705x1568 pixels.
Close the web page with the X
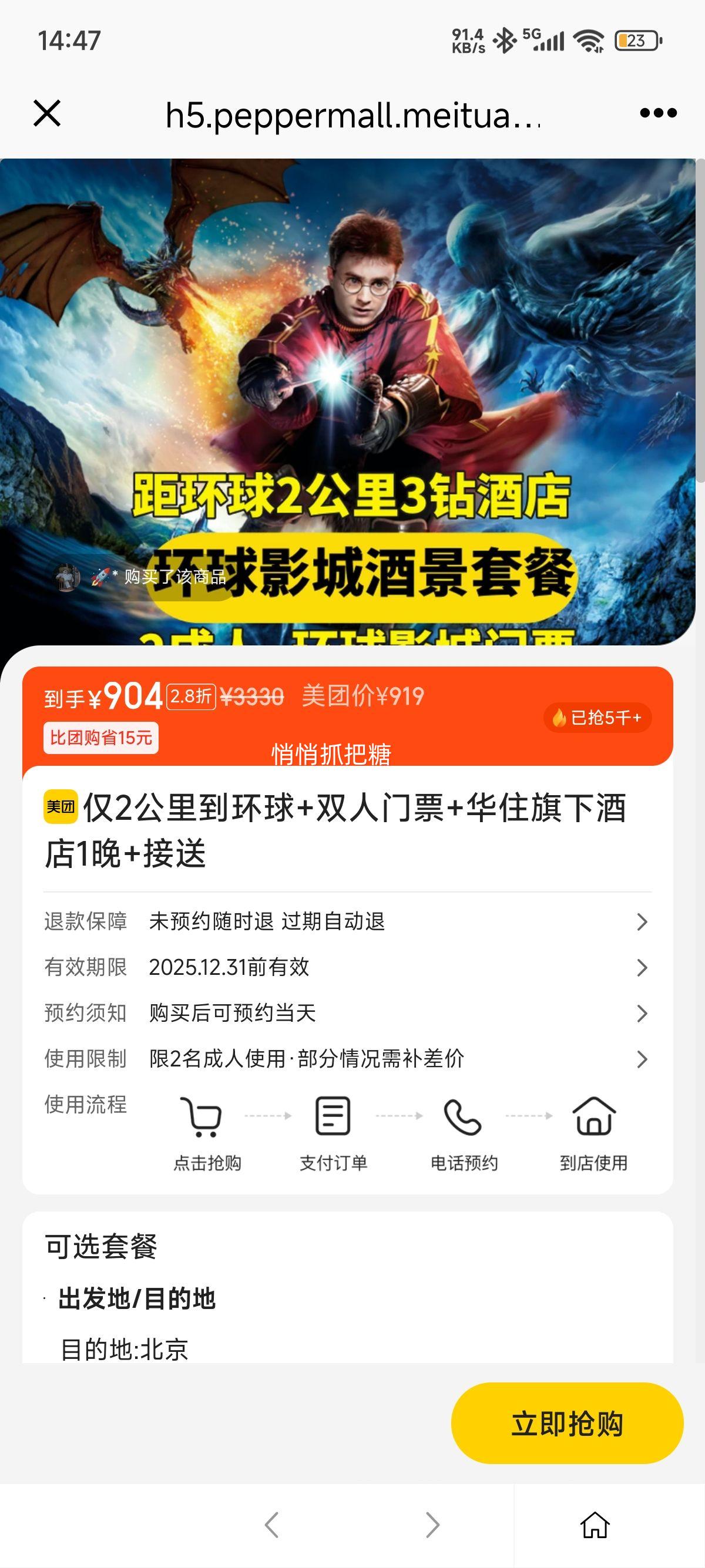[x=47, y=113]
